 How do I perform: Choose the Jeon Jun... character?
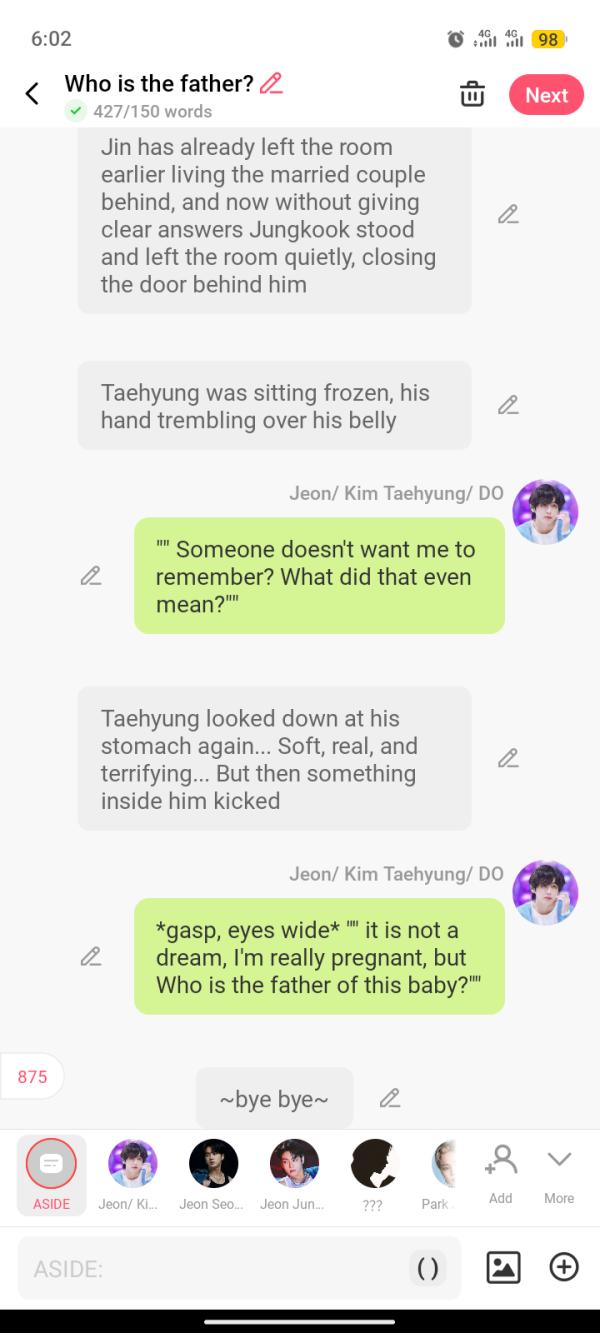(294, 1174)
